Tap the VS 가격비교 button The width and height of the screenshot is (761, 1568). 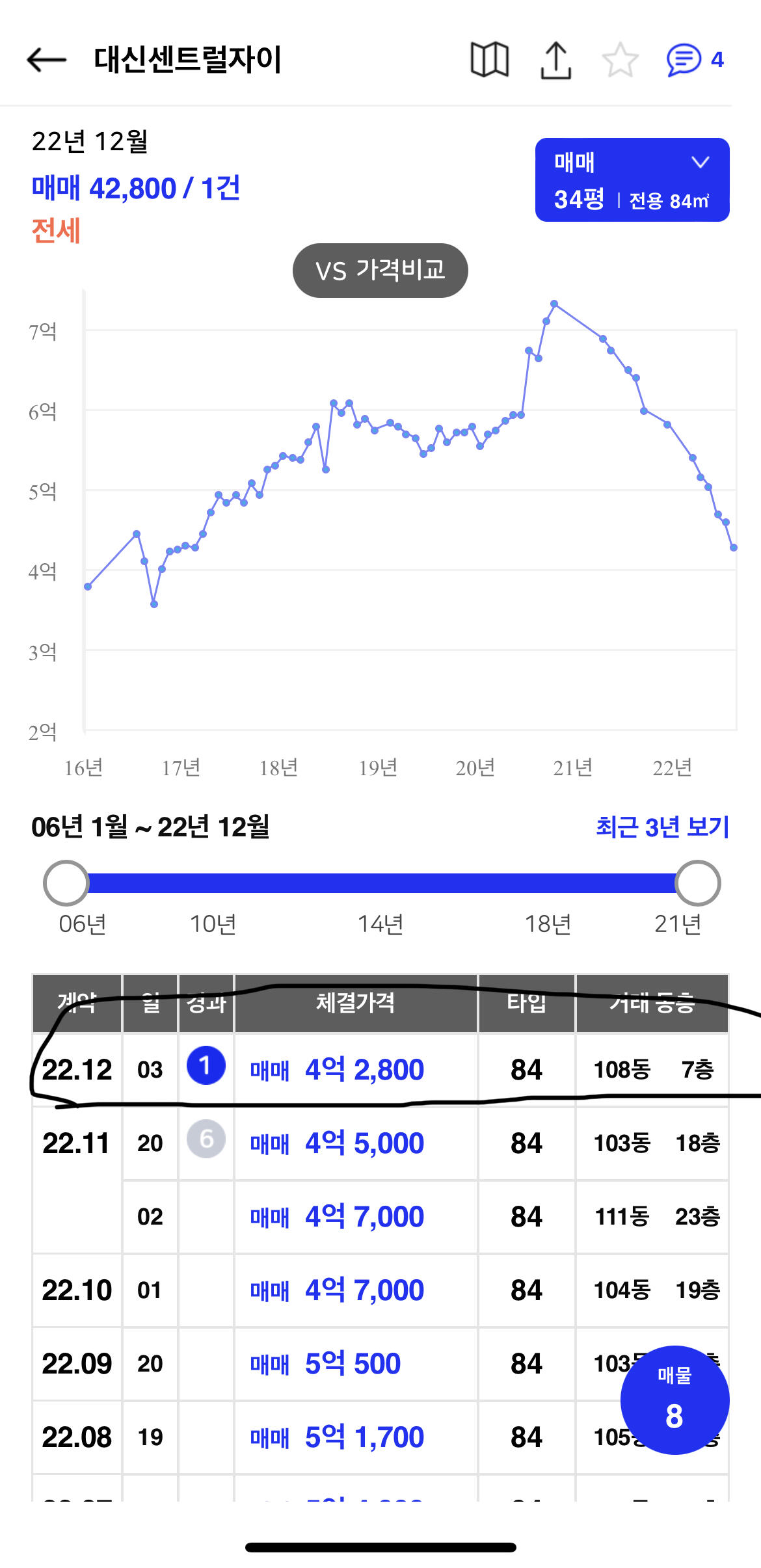tap(380, 270)
